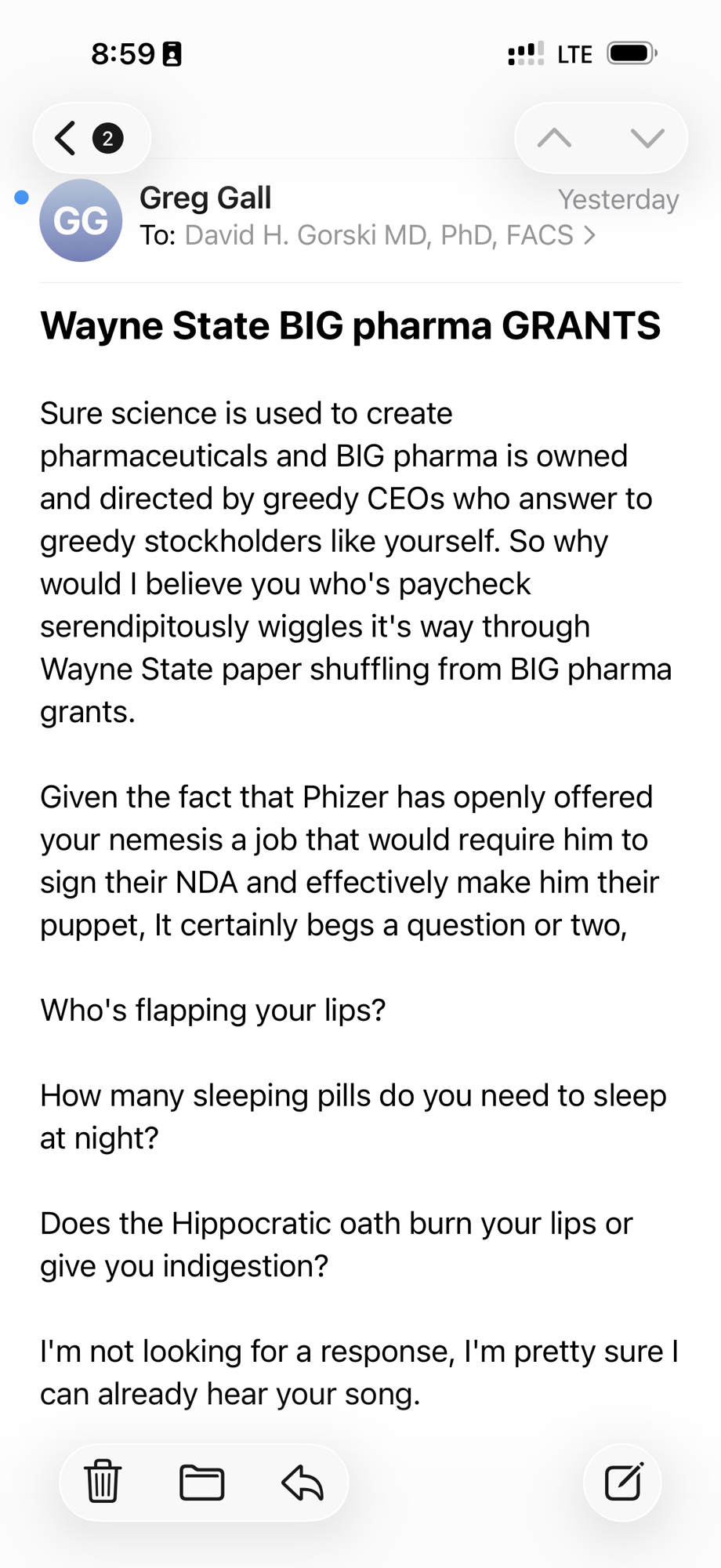The image size is (721, 1568).
Task: Open Greg Gall's sender avatar
Action: [x=81, y=220]
